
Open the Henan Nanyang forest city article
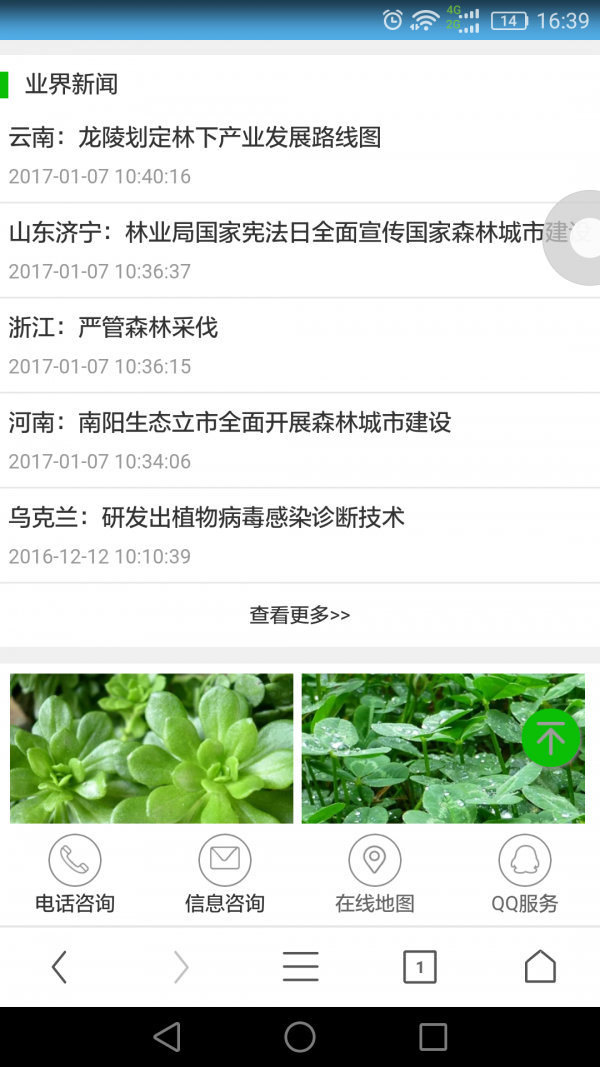click(x=230, y=423)
